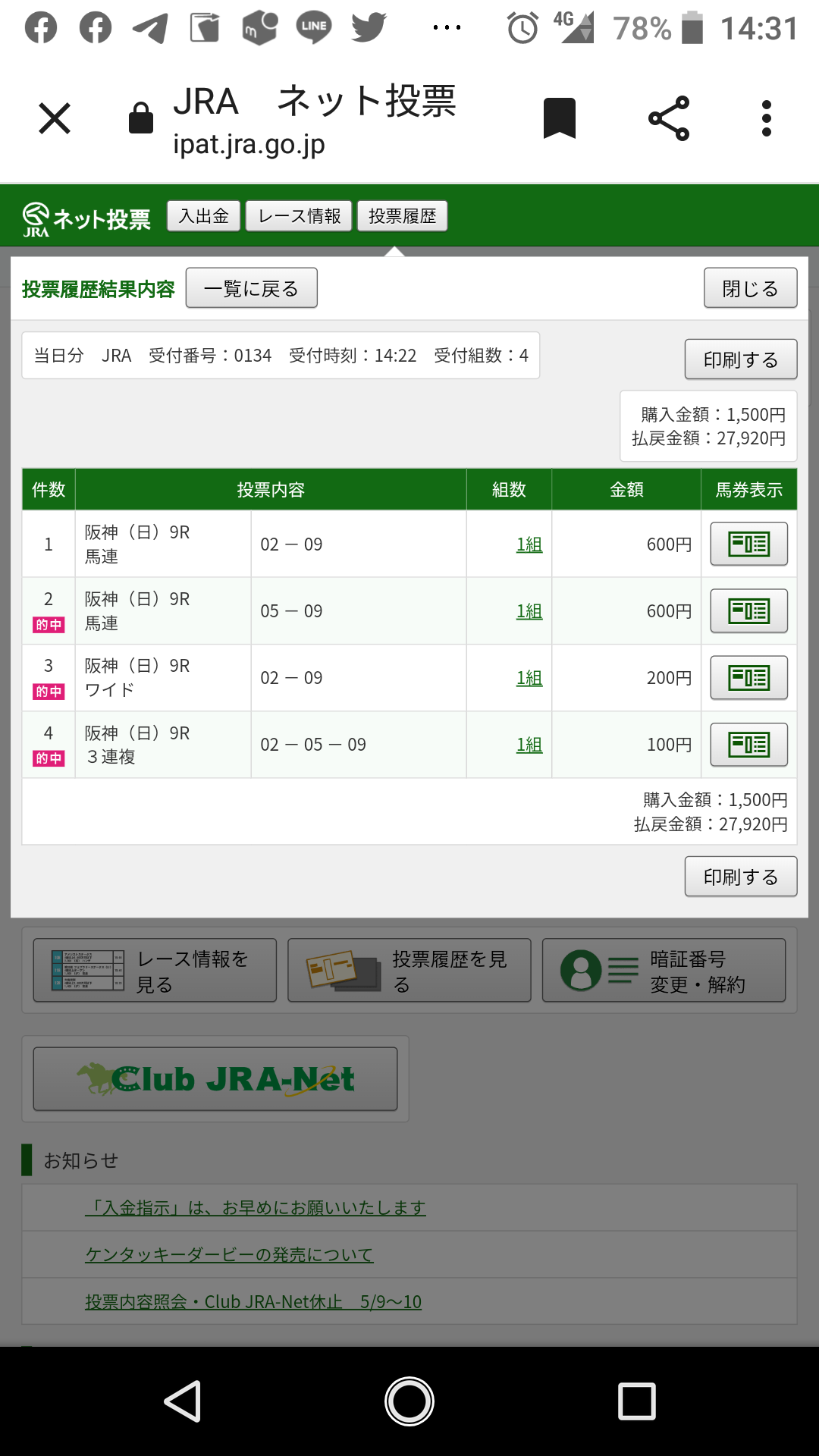
Task: Open the browser overflow menu
Action: (767, 119)
